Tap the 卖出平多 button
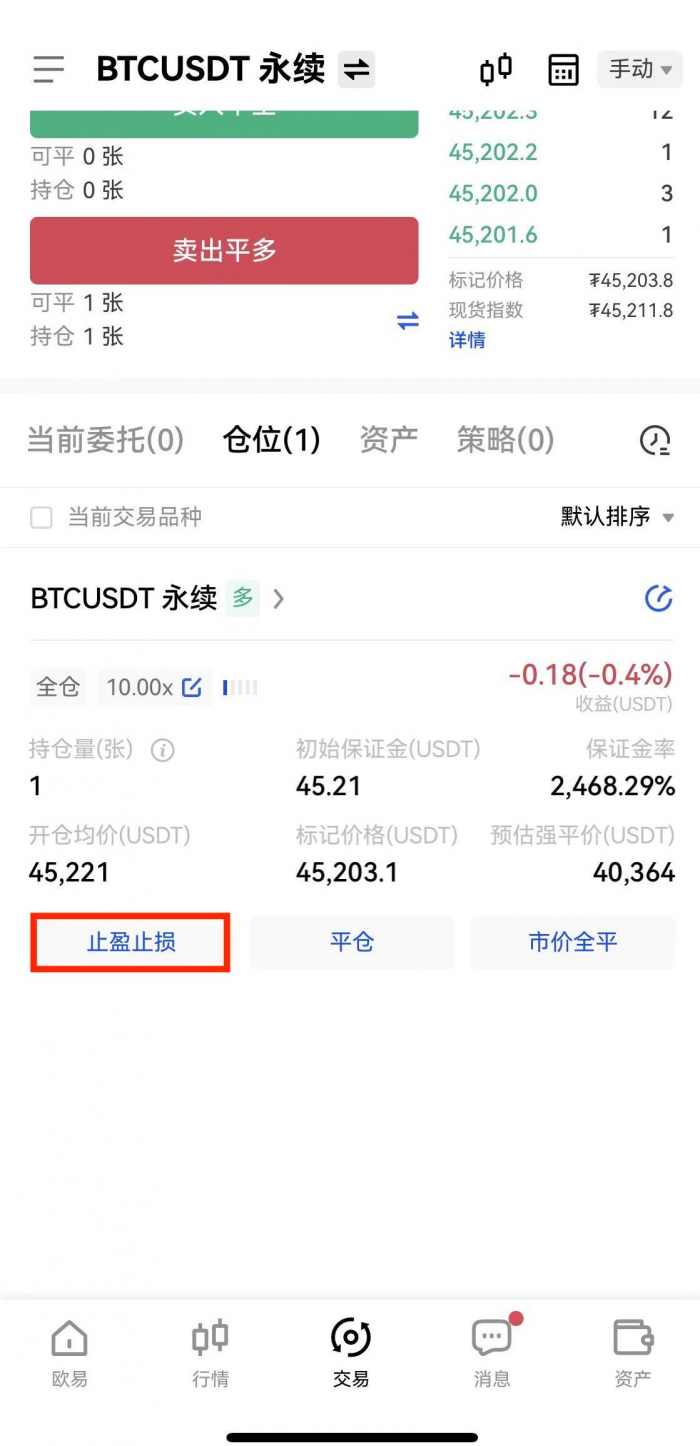This screenshot has width=700, height=1446. 224,250
